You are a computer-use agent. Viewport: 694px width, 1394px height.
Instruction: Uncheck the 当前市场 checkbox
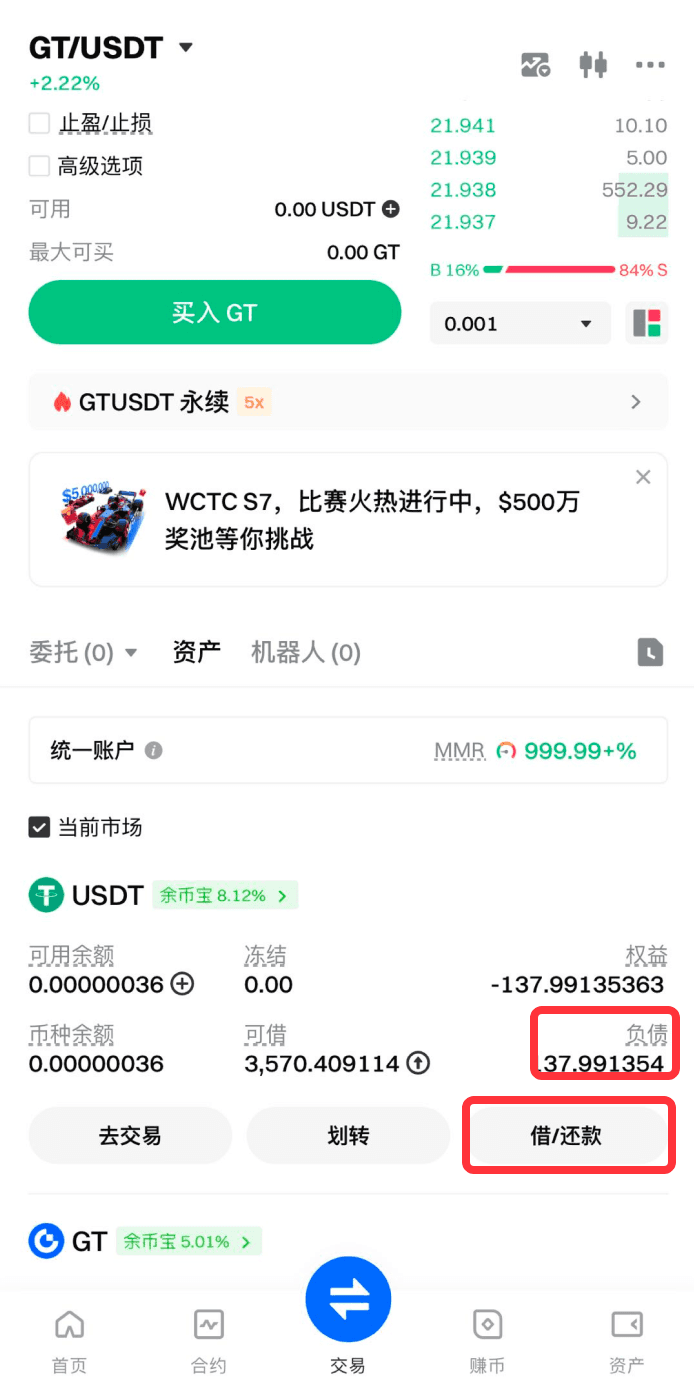click(40, 827)
